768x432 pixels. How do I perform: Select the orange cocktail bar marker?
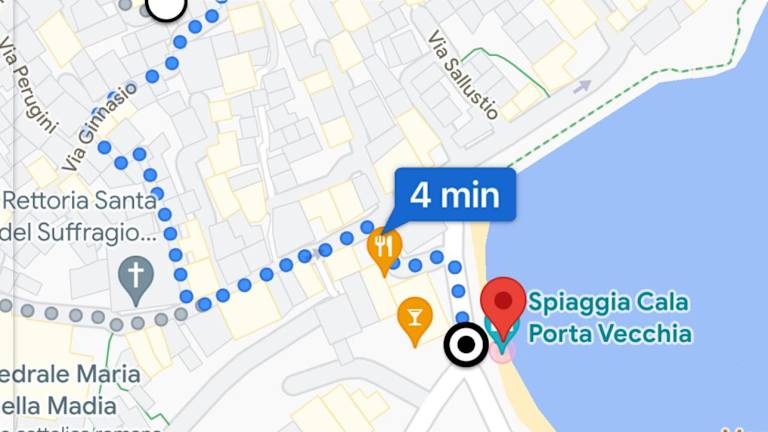coord(415,317)
